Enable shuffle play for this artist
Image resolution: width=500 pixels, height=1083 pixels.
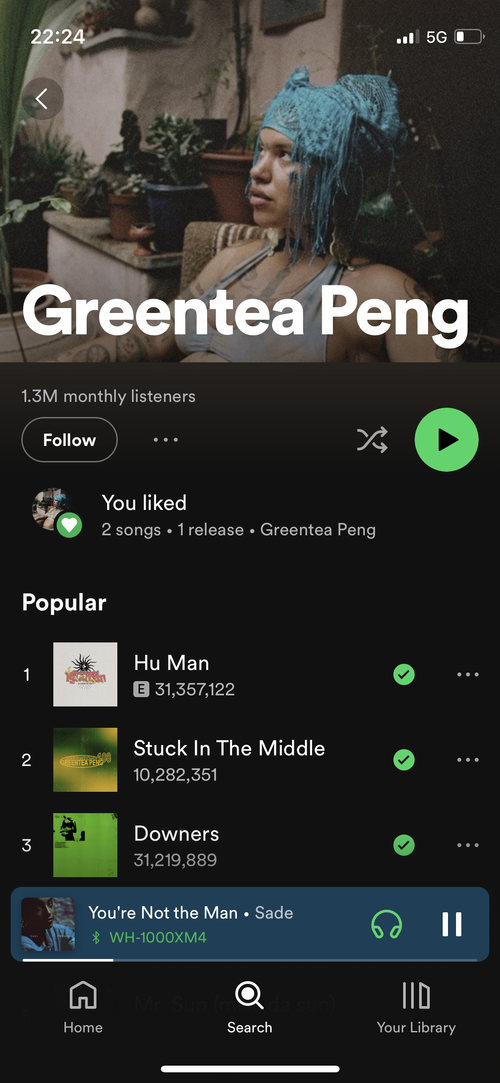[372, 440]
